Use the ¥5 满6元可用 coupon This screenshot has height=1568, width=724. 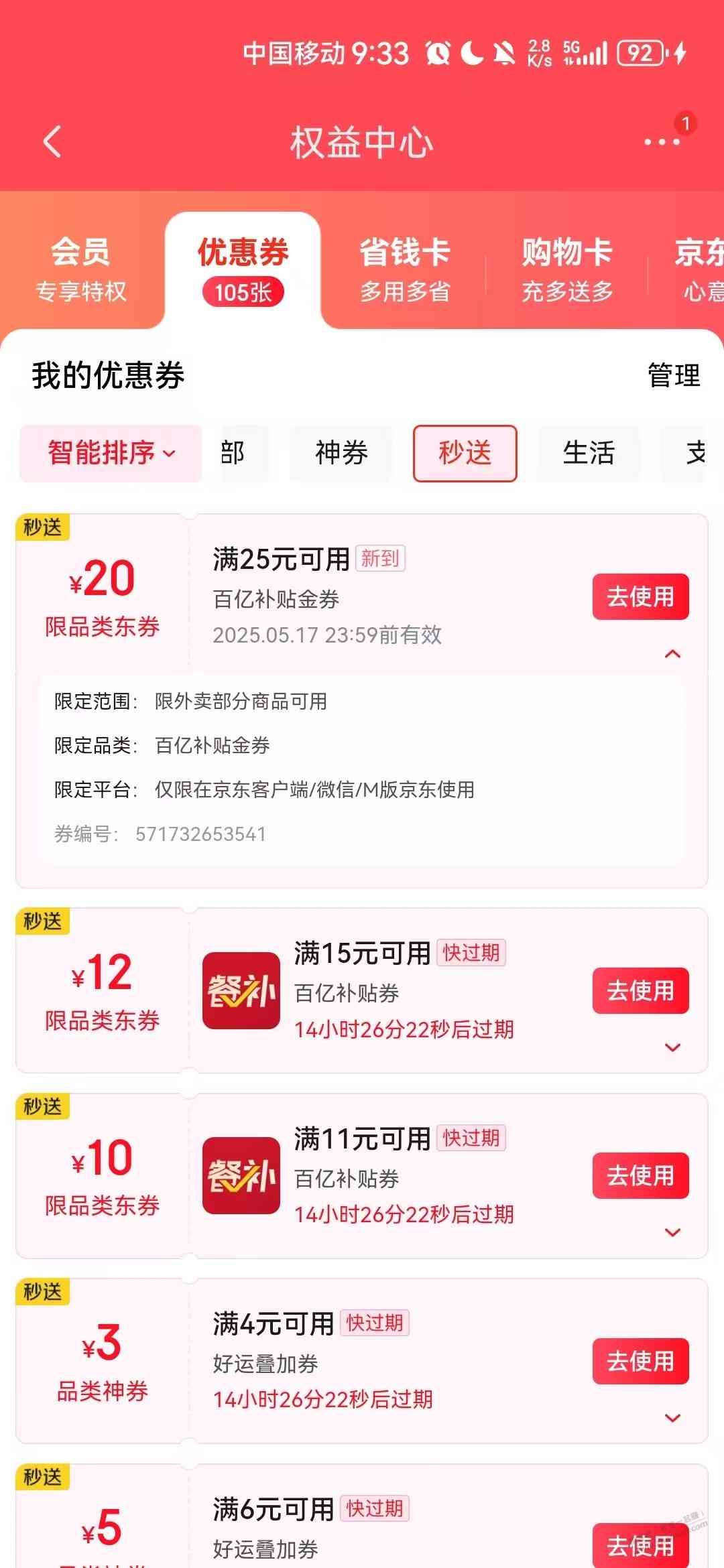click(x=640, y=1545)
